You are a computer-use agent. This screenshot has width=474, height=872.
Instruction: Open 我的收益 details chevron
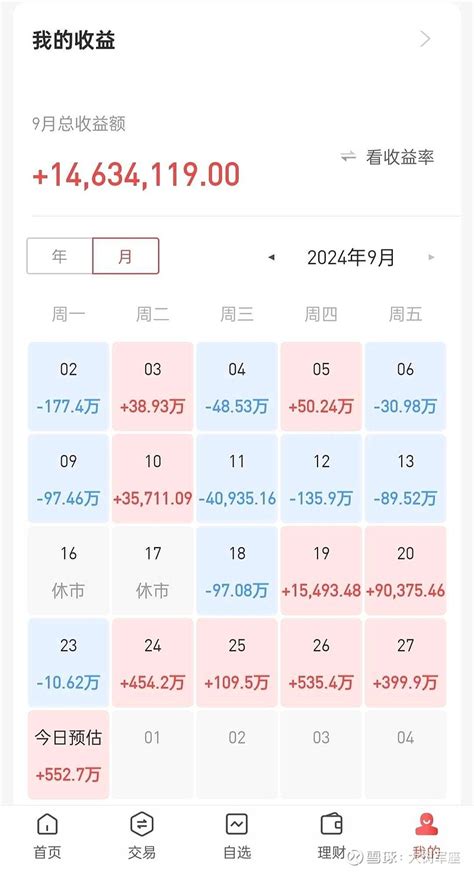pyautogui.click(x=425, y=39)
